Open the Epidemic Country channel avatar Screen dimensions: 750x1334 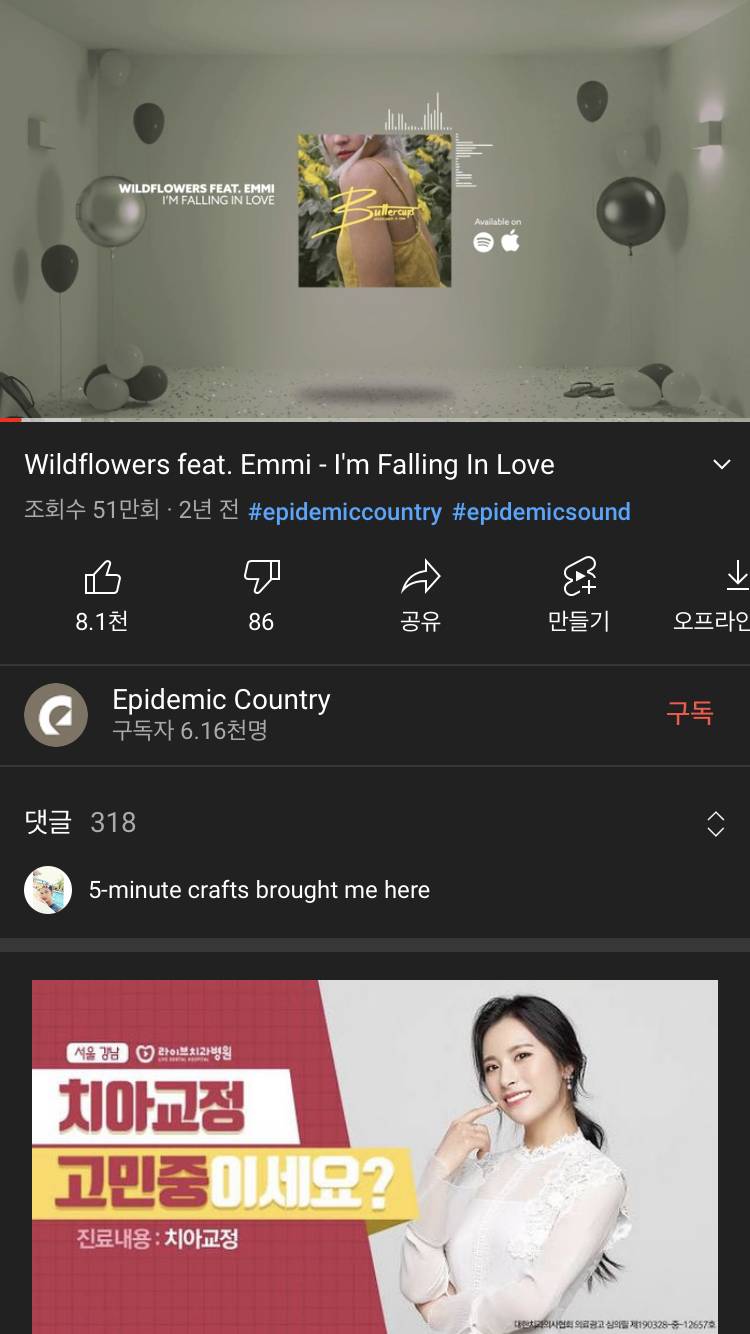(x=55, y=714)
